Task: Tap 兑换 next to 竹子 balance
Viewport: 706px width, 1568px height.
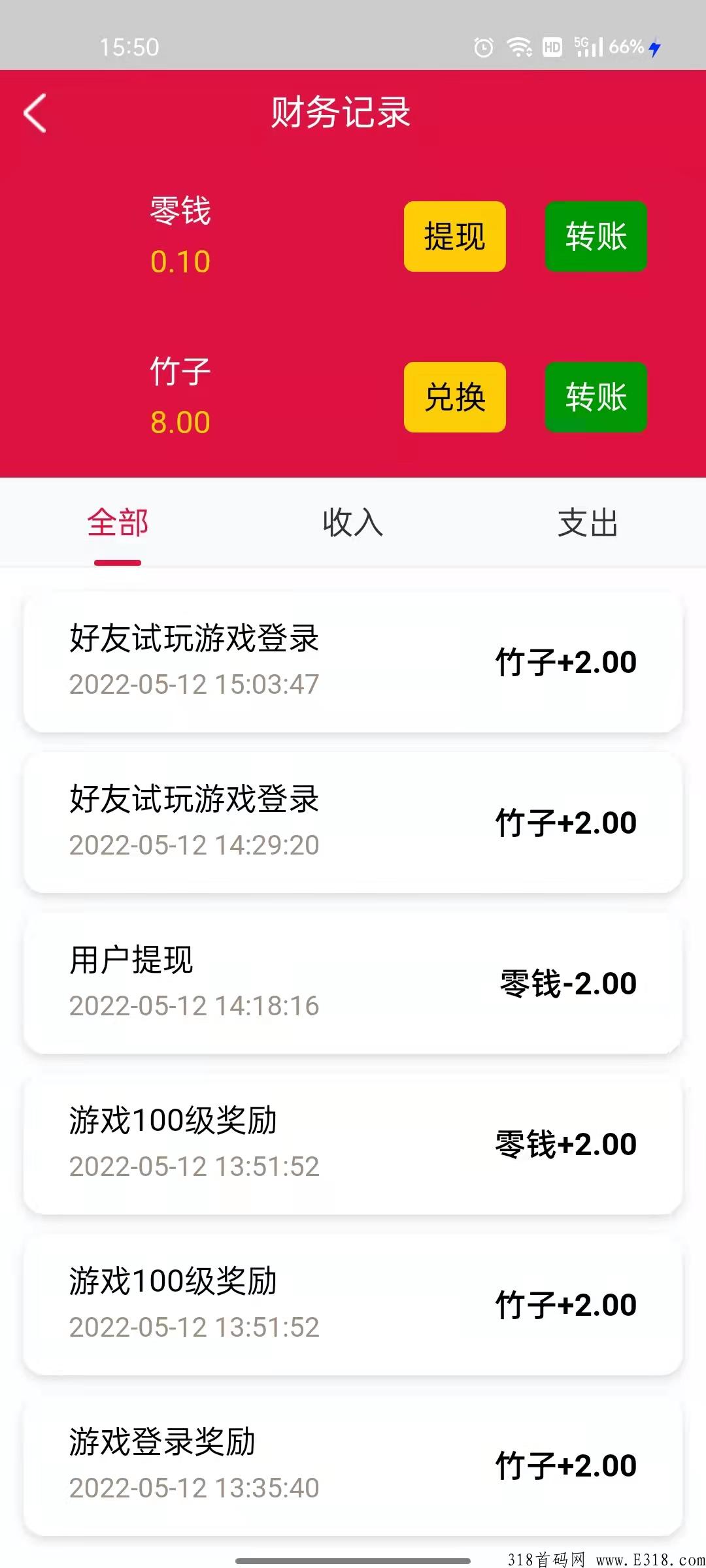Action: tap(455, 397)
